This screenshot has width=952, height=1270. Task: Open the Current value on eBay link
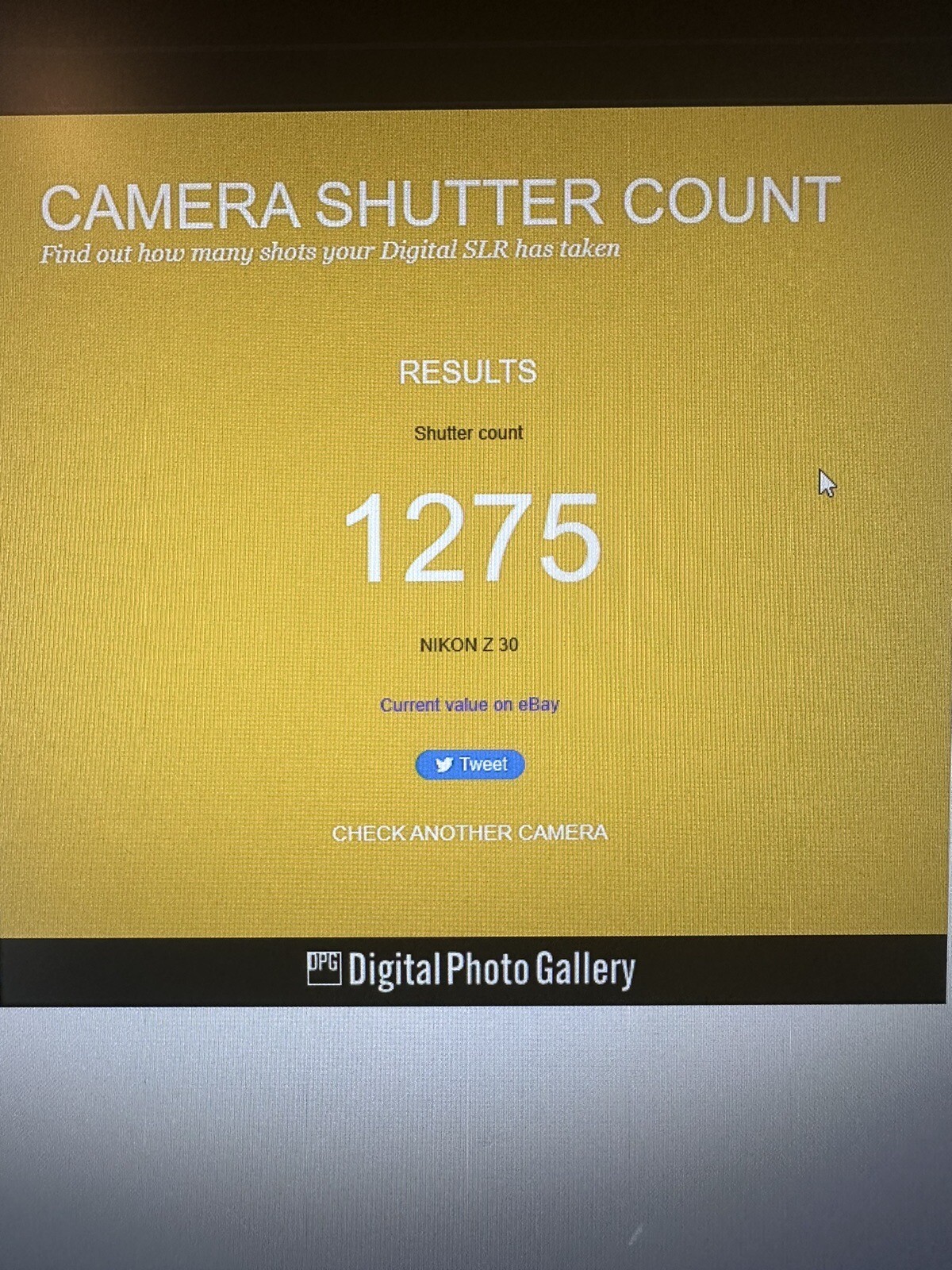[469, 705]
